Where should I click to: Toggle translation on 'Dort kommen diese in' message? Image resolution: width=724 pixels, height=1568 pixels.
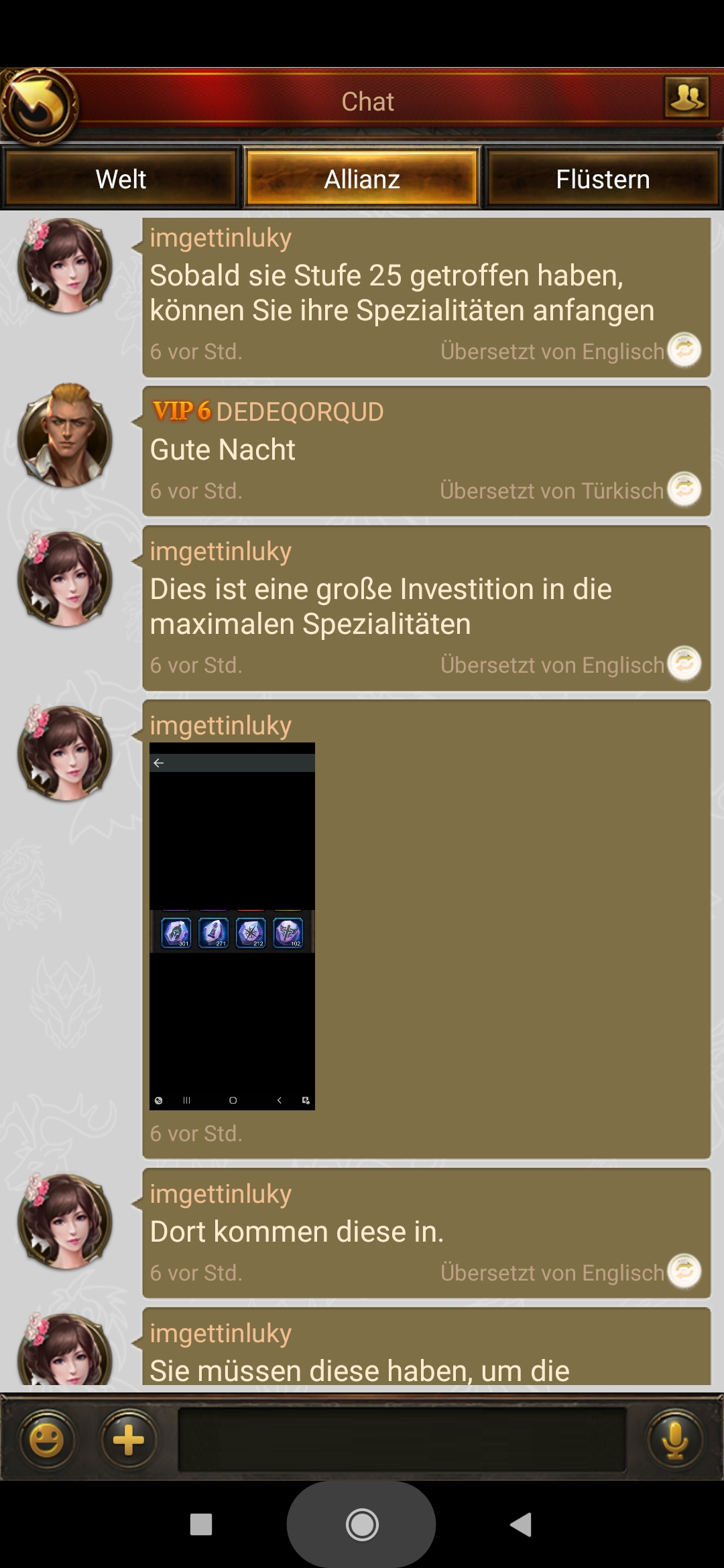(x=684, y=1271)
